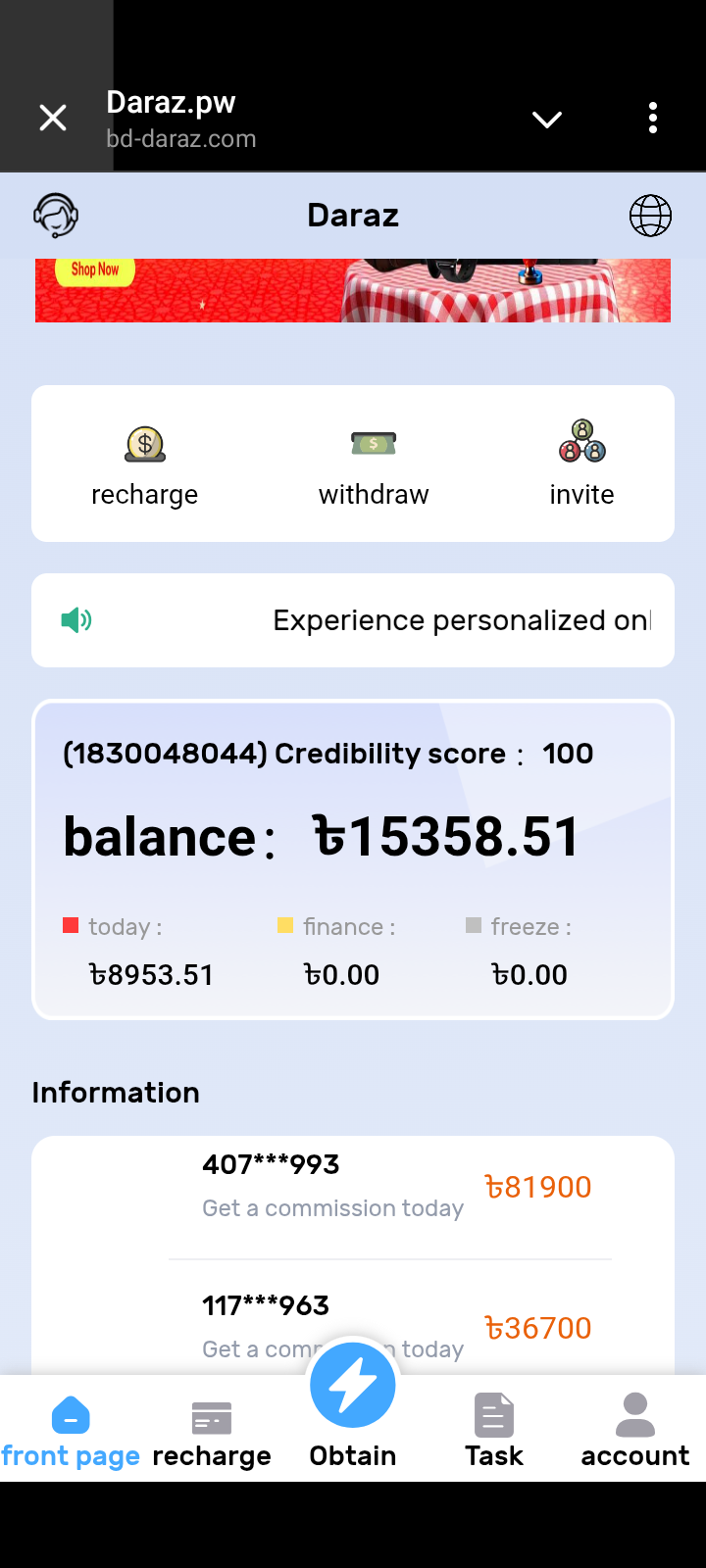Open the language globe selector

click(x=650, y=216)
